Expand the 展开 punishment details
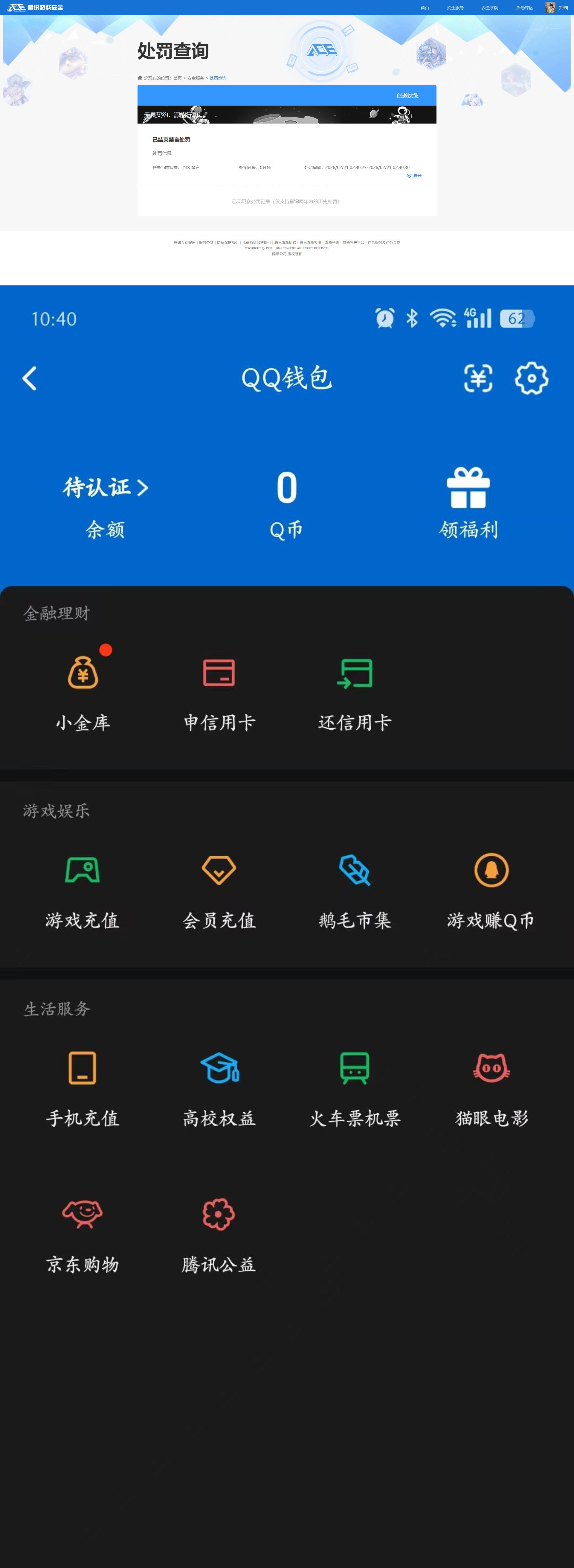 pyautogui.click(x=414, y=176)
